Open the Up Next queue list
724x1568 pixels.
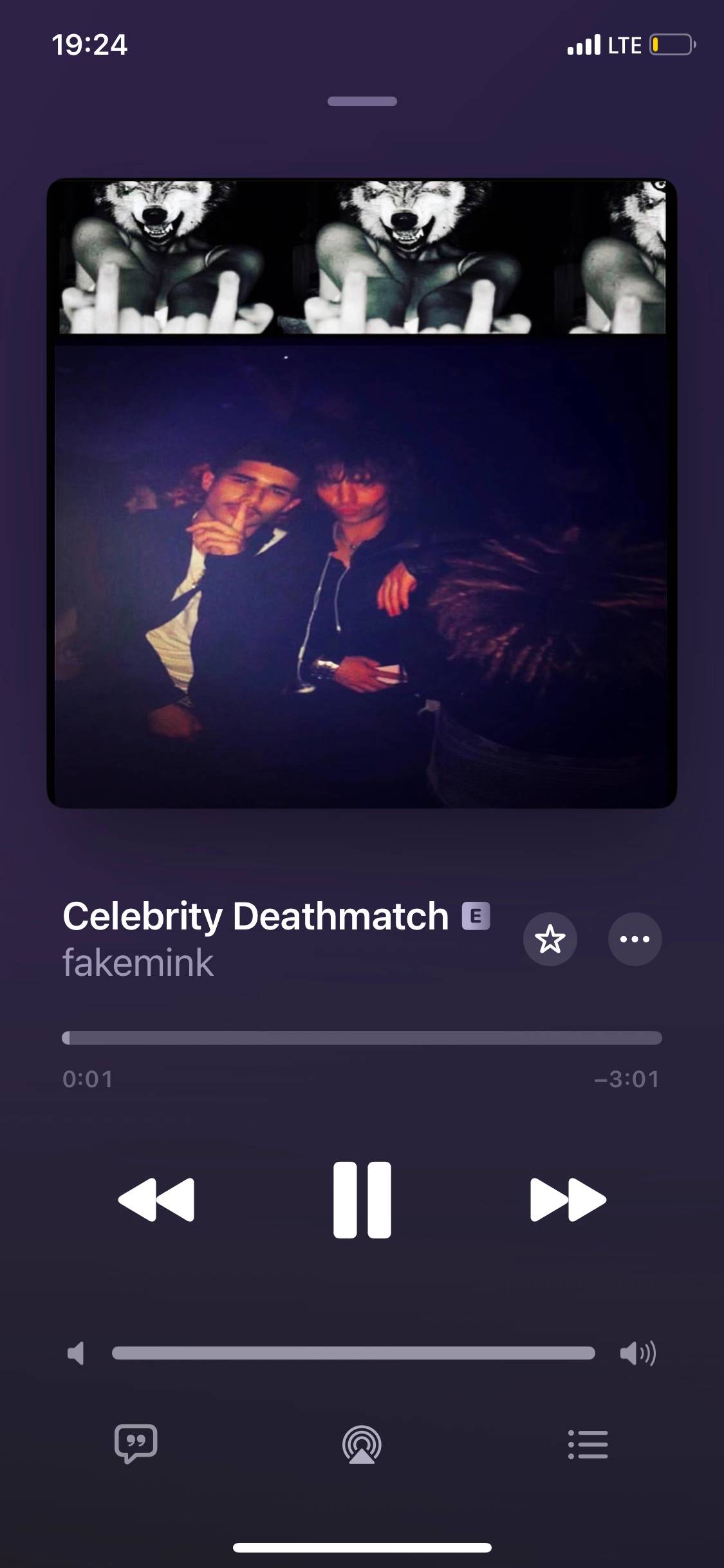tap(588, 1445)
